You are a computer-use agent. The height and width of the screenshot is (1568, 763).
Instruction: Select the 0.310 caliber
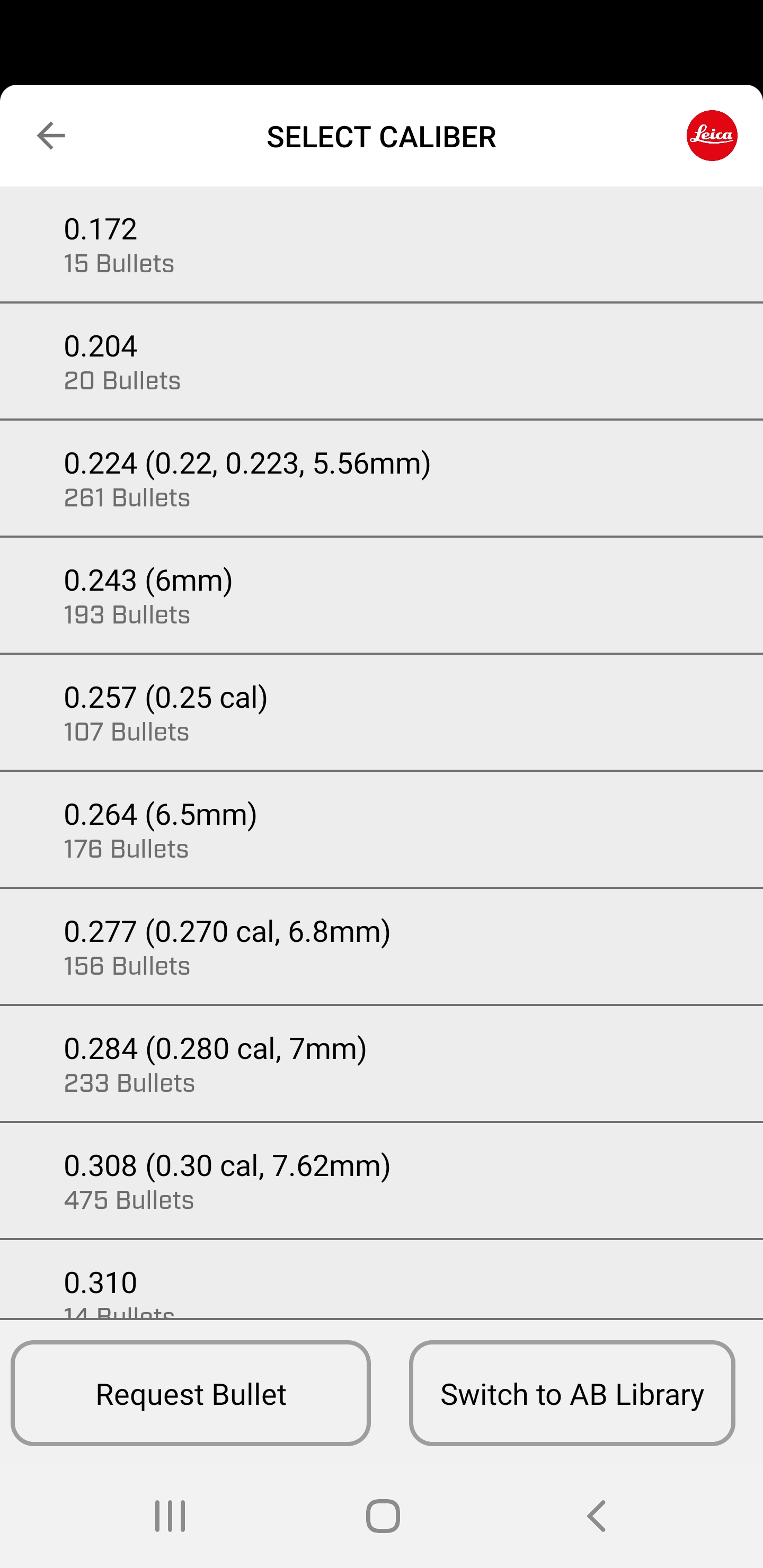click(x=381, y=1279)
